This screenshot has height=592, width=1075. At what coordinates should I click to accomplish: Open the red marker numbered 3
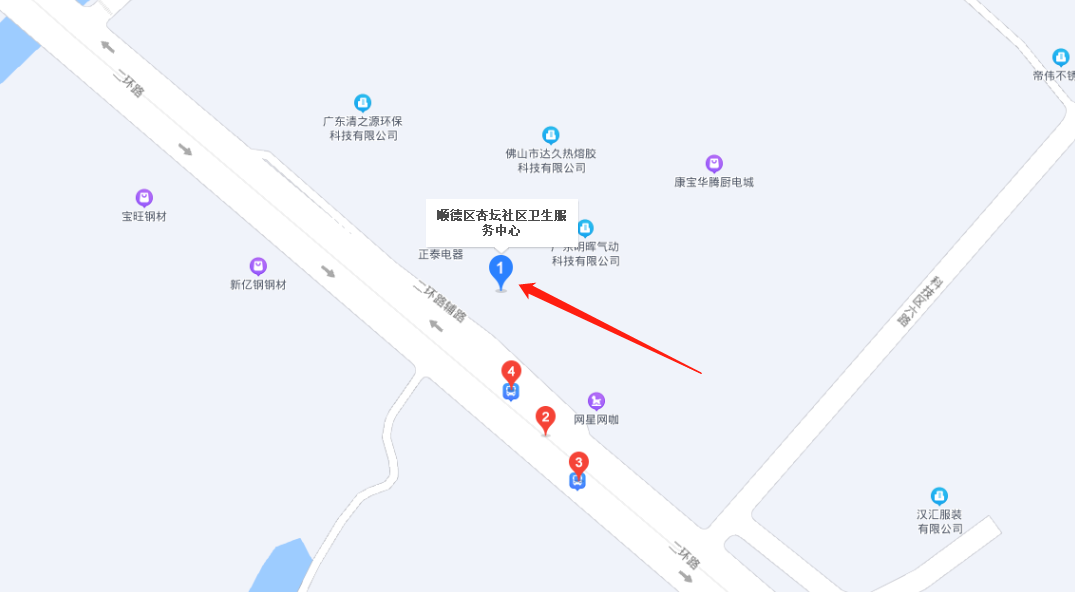pos(578,463)
